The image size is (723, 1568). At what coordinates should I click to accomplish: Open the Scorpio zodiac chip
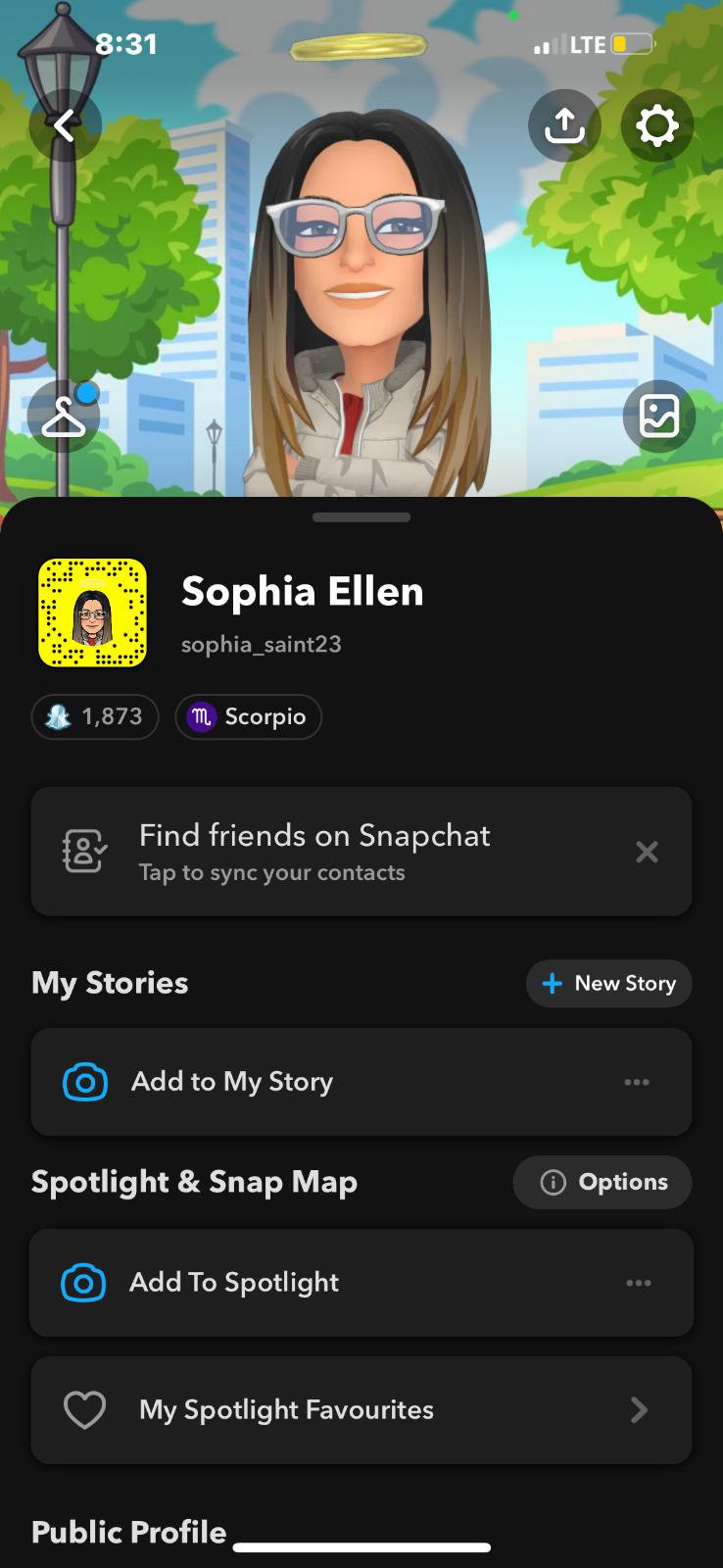click(x=248, y=717)
